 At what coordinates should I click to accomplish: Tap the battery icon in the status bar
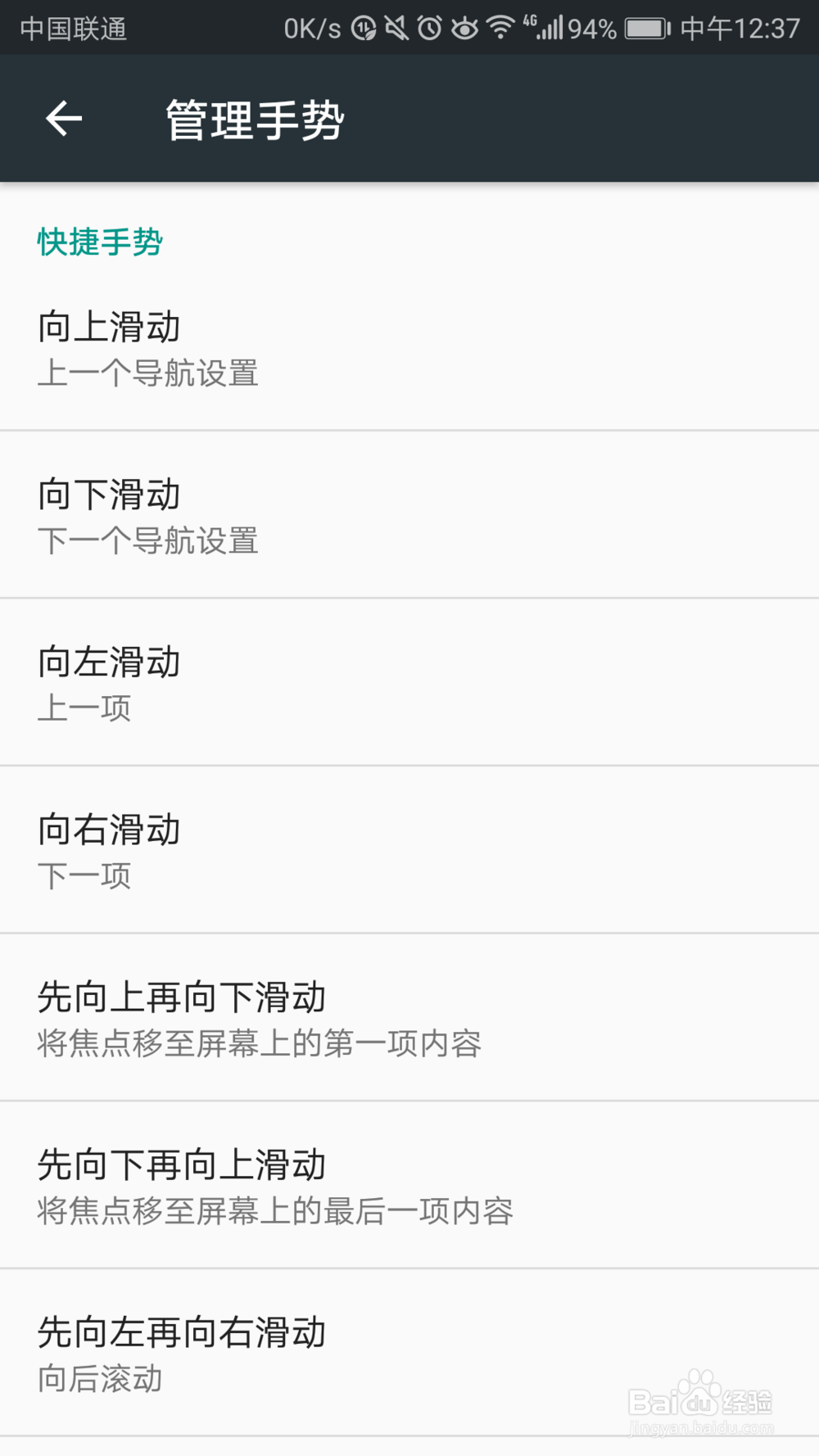coord(645,27)
